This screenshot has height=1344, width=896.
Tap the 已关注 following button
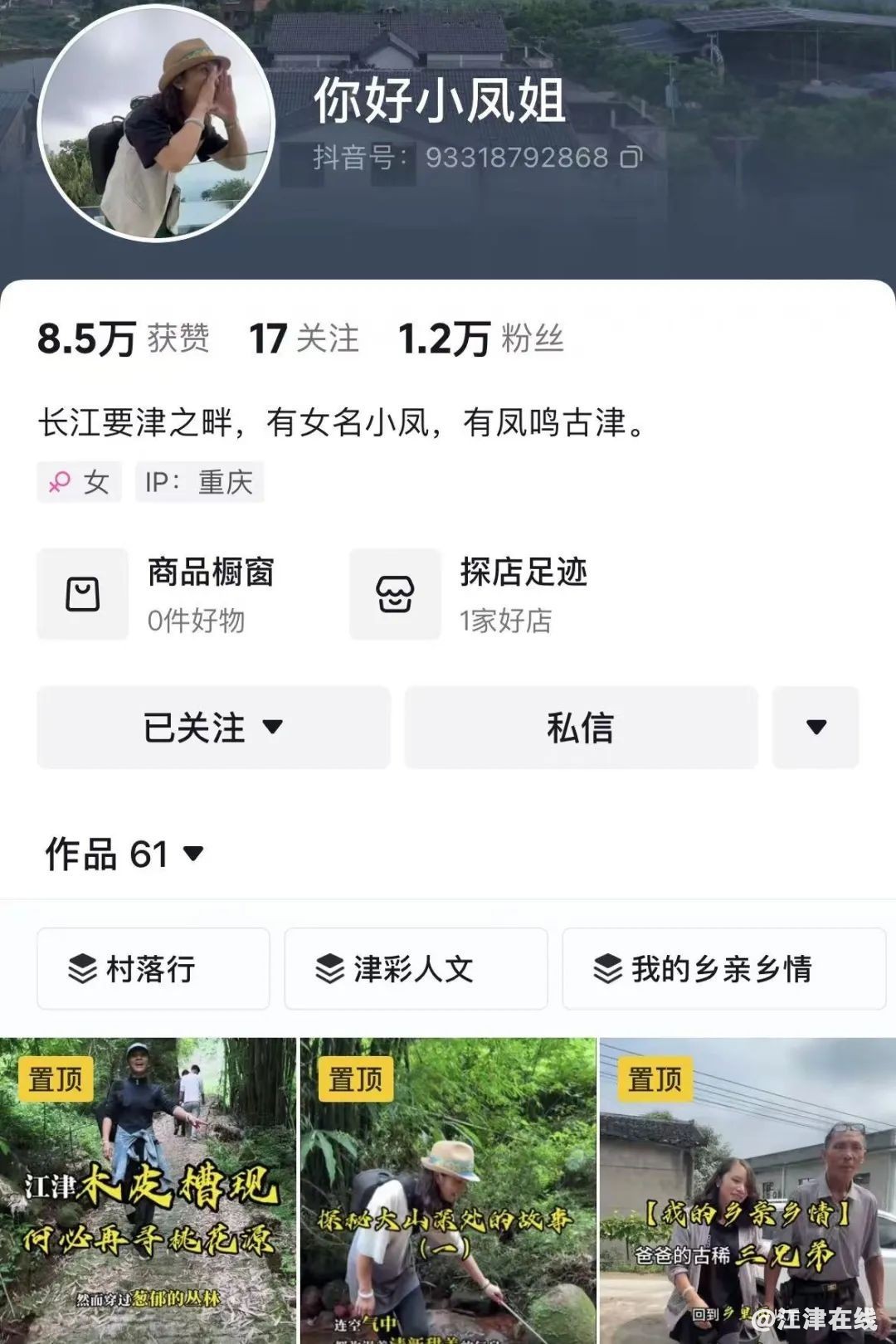point(213,728)
